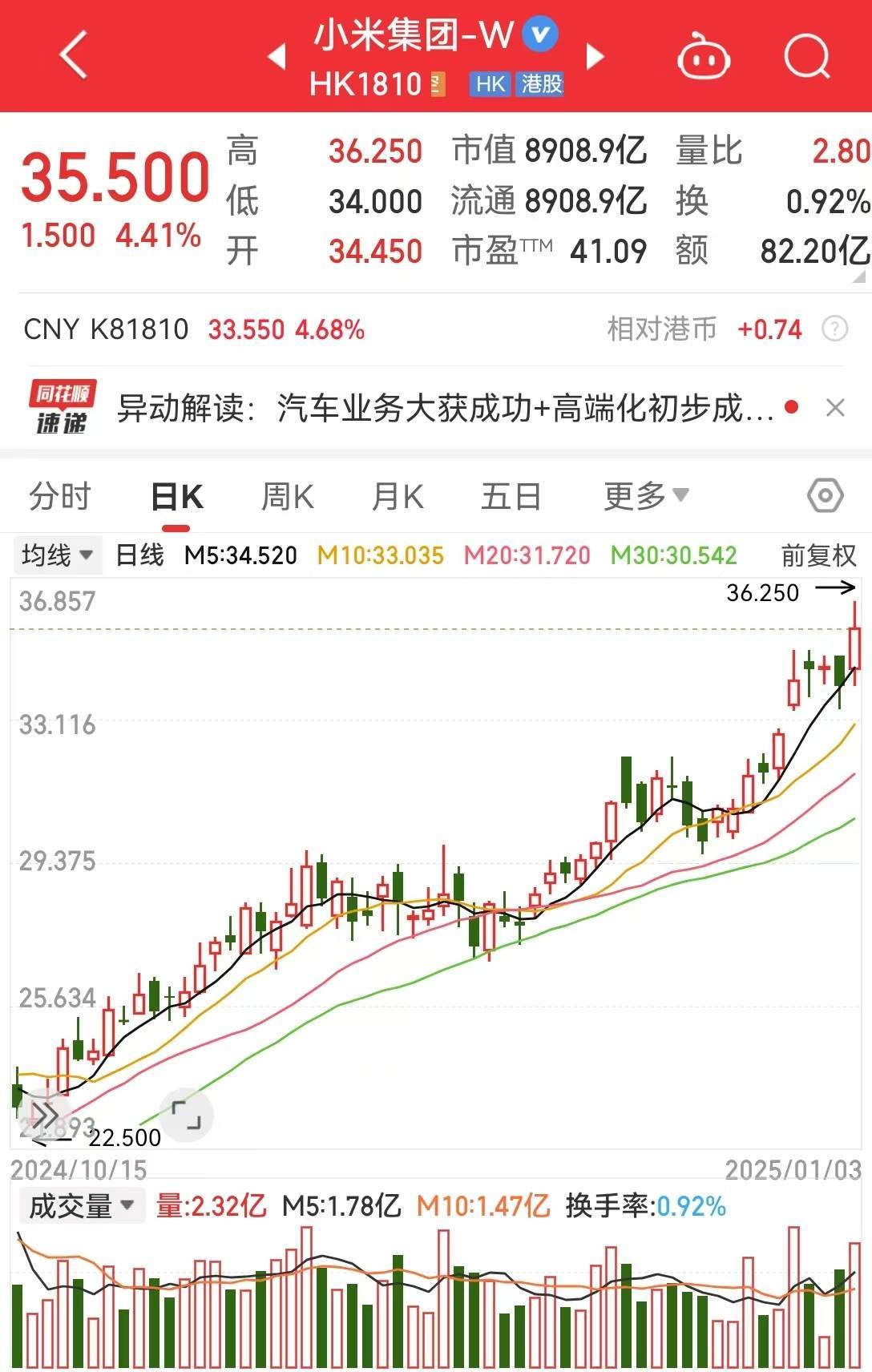Expand chart to fullscreen via expand icon

(x=187, y=1114)
